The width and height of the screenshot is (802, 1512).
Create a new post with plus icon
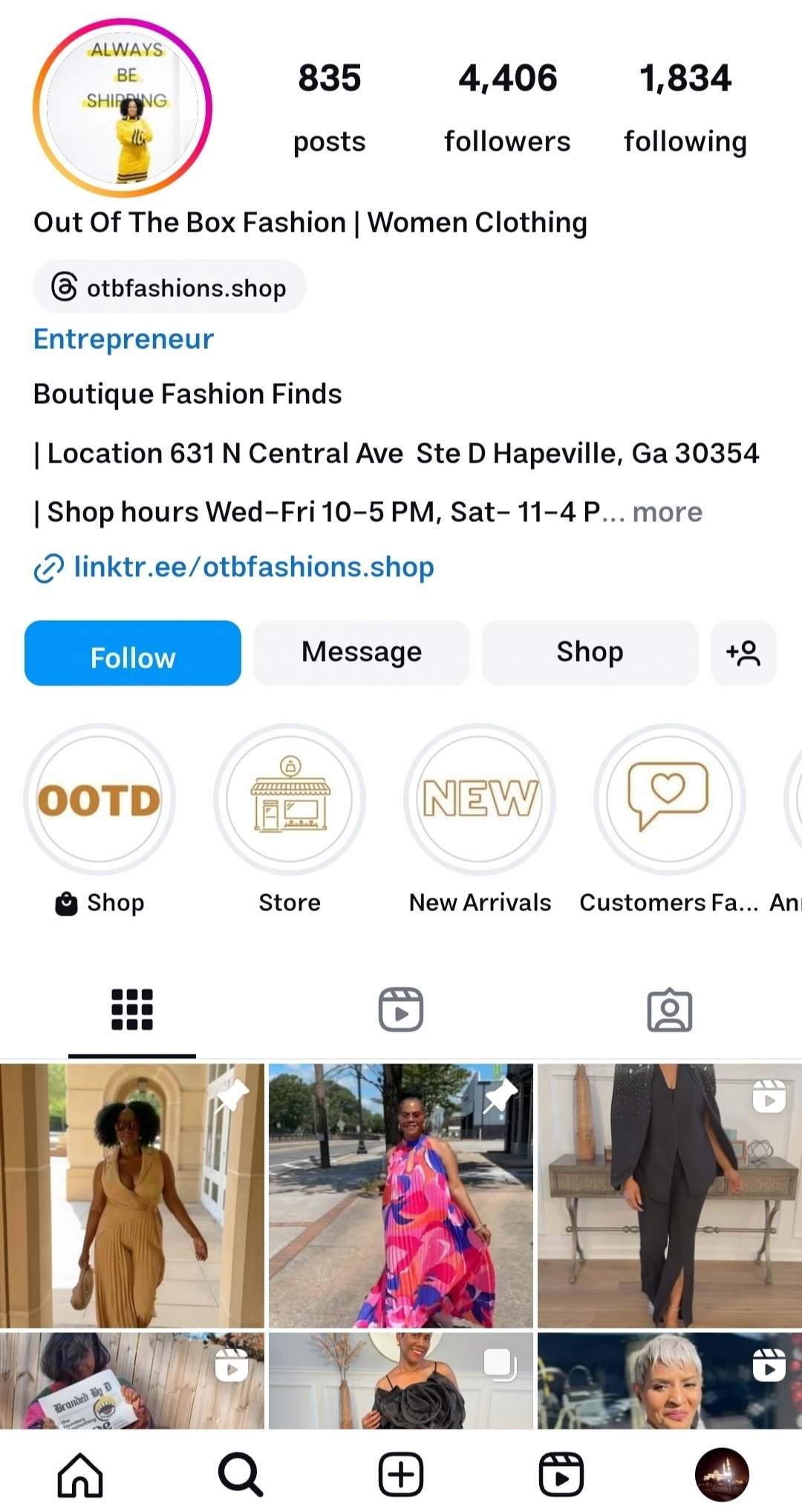401,1475
